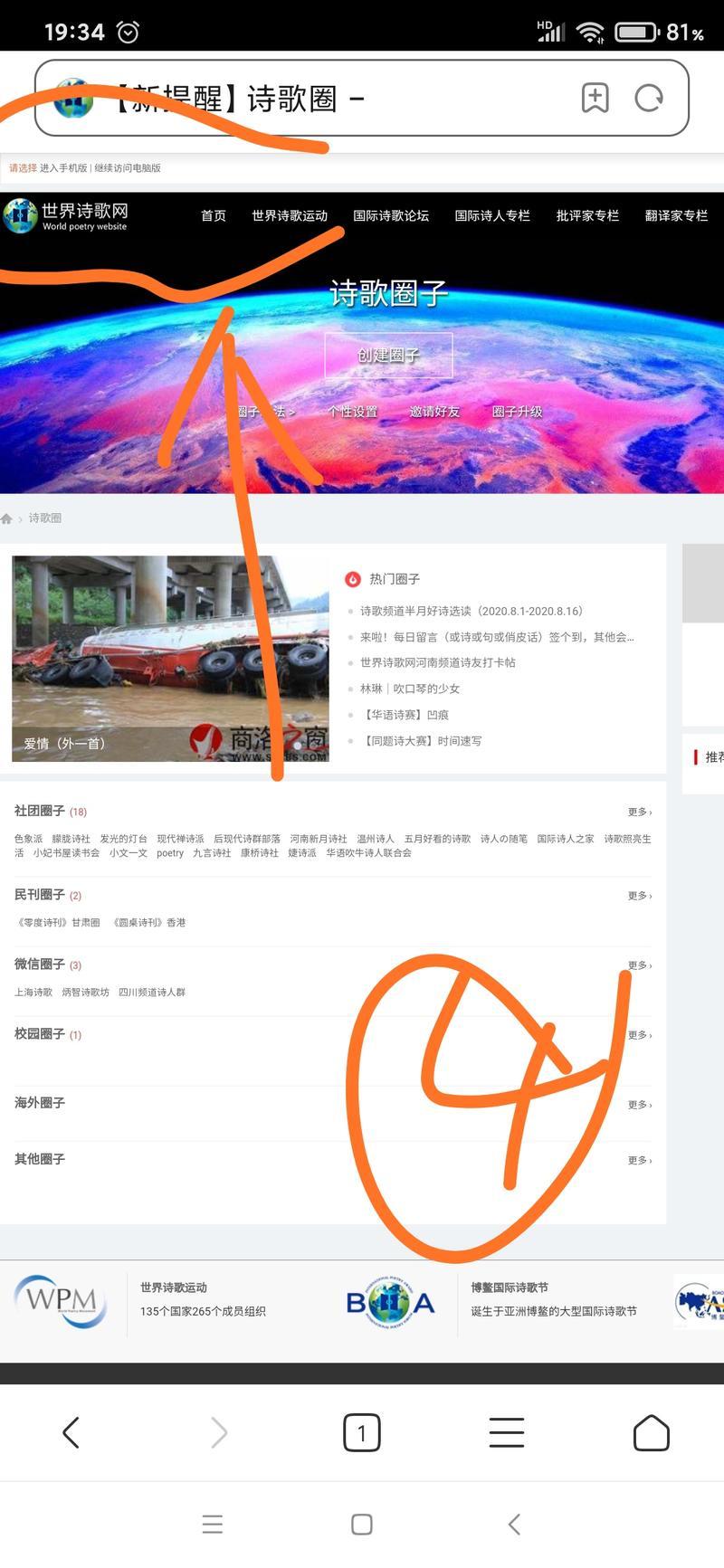Open the 爱情（外一首） featured image
This screenshot has height=1568, width=724.
170,658
